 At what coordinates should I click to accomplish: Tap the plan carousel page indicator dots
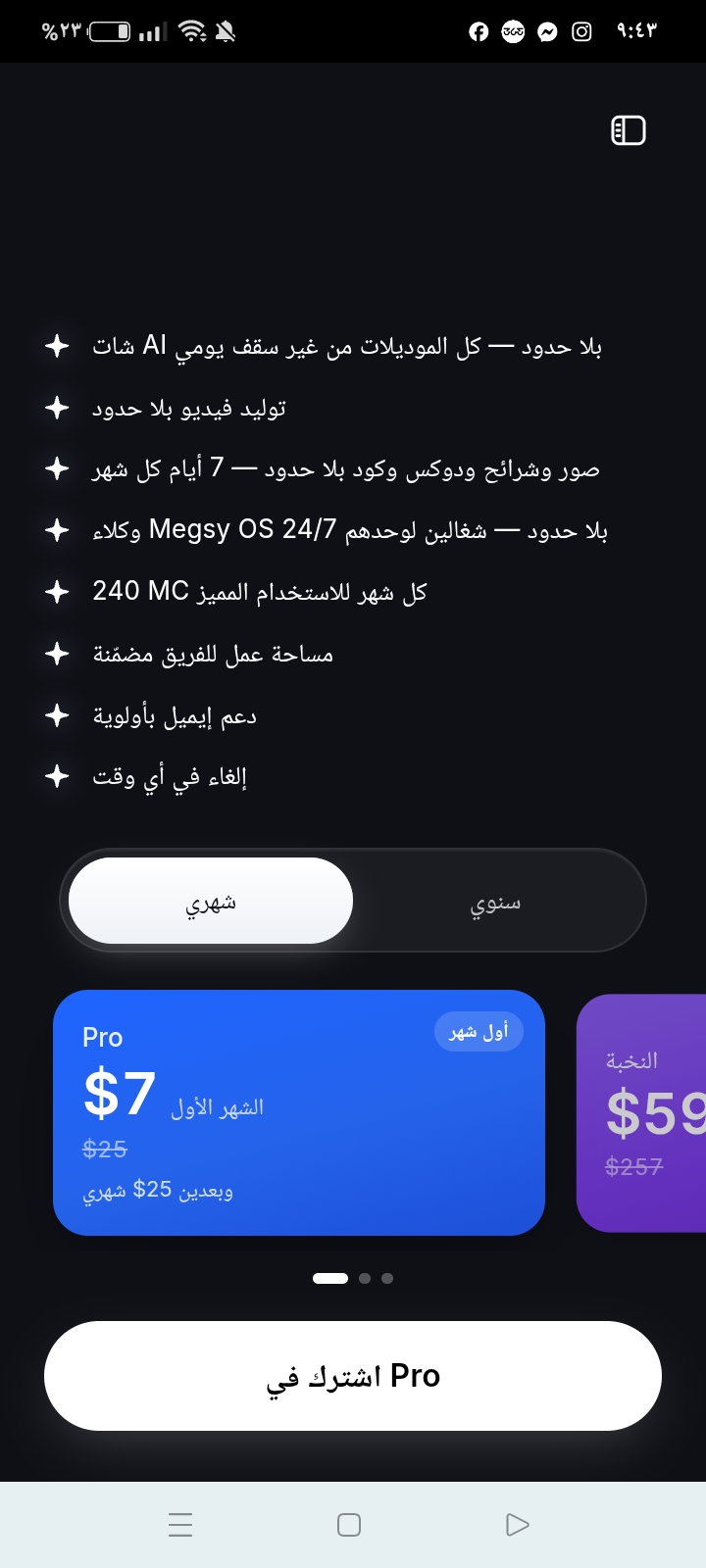(x=353, y=1278)
